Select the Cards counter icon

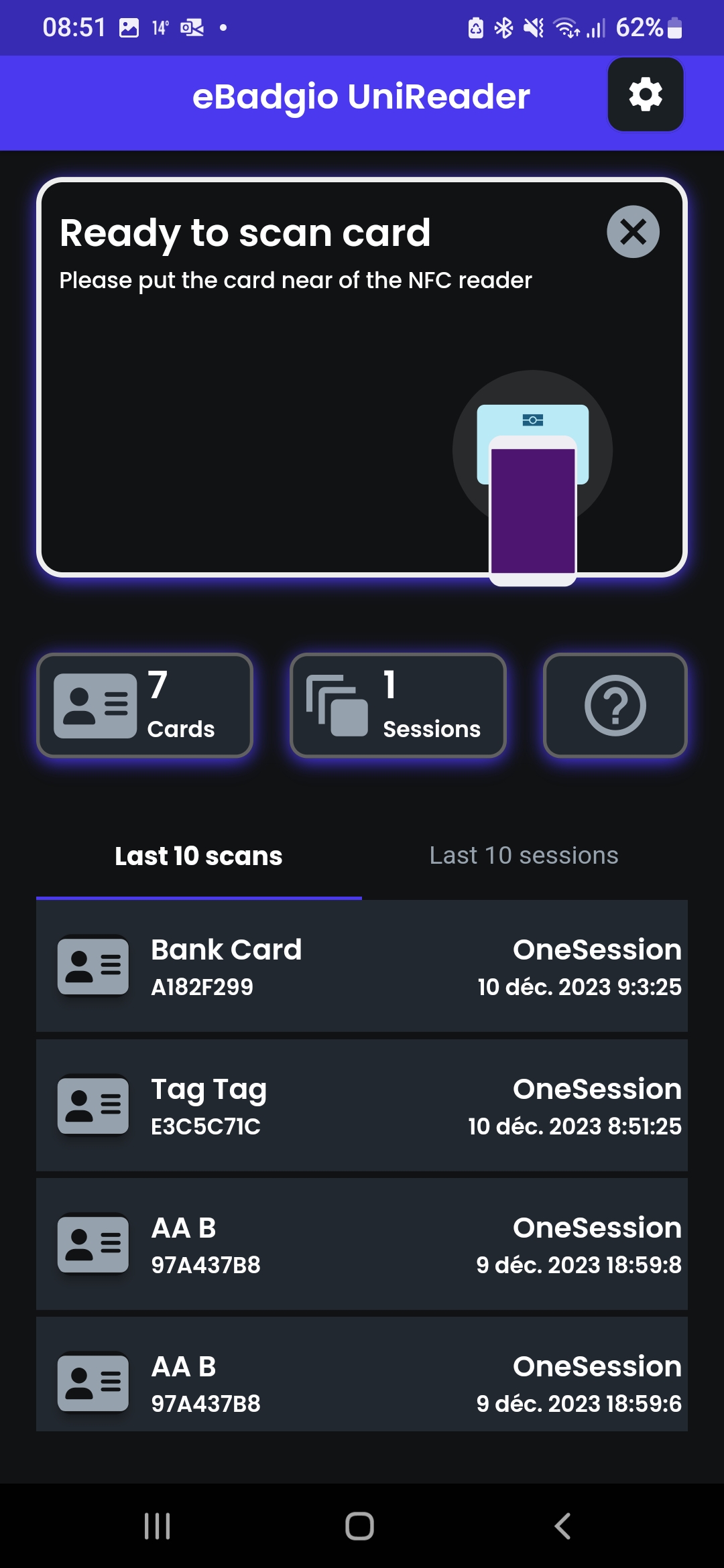[x=96, y=706]
